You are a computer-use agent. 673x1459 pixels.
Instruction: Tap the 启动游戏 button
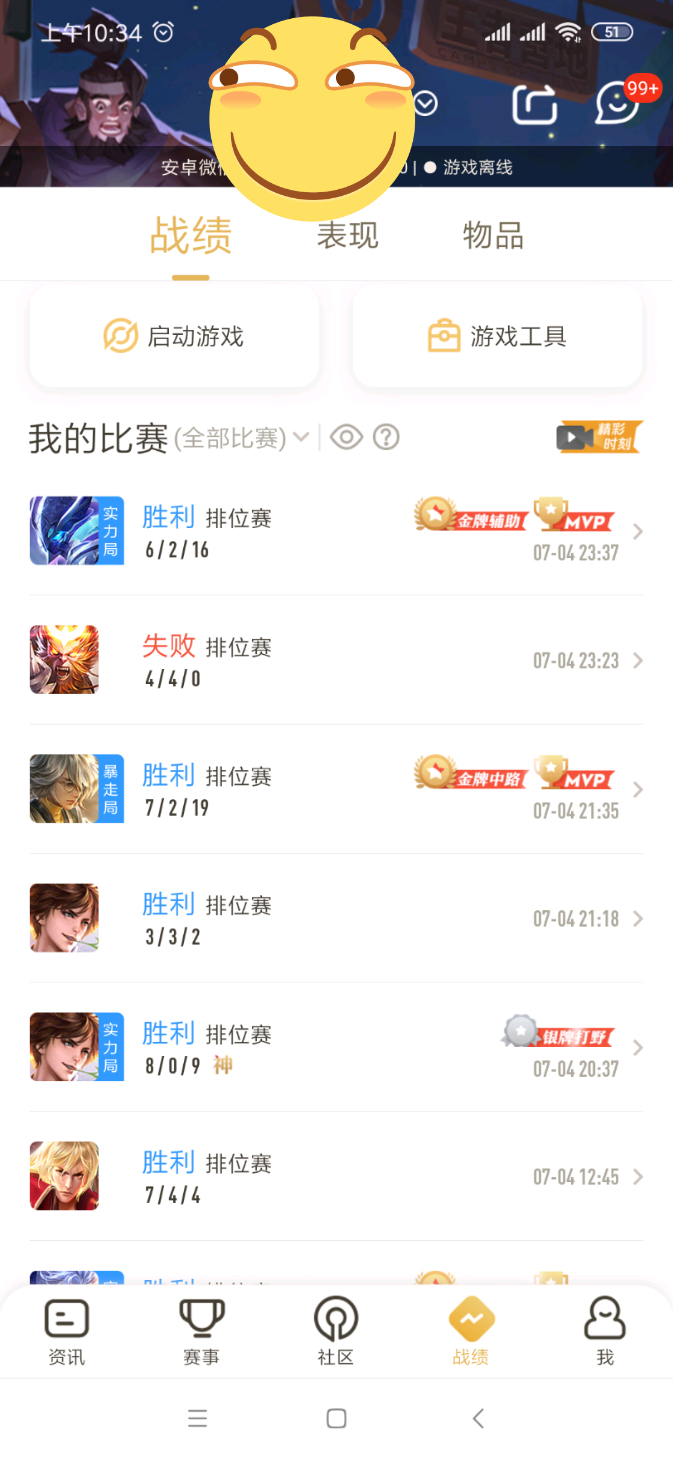point(175,337)
